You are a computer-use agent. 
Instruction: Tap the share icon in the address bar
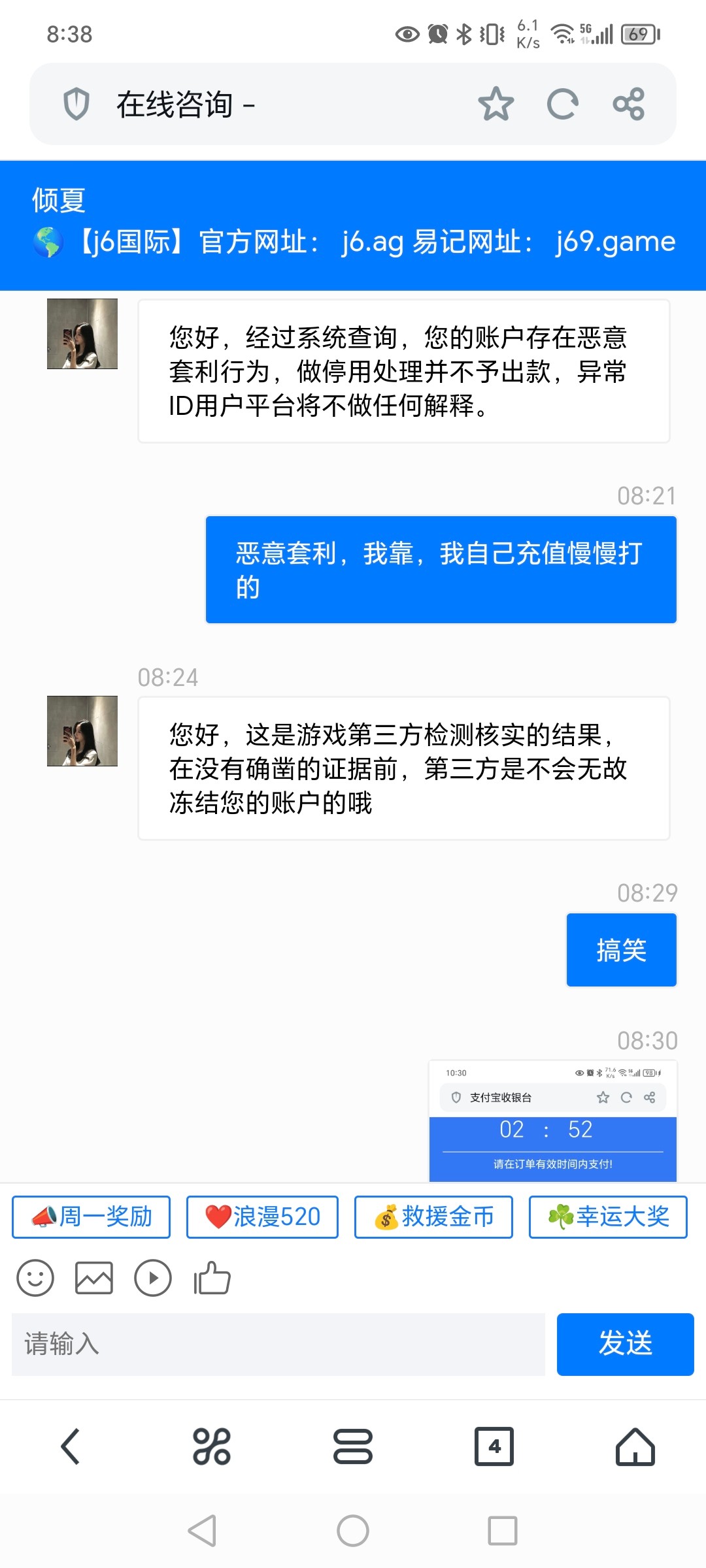pyautogui.click(x=630, y=104)
